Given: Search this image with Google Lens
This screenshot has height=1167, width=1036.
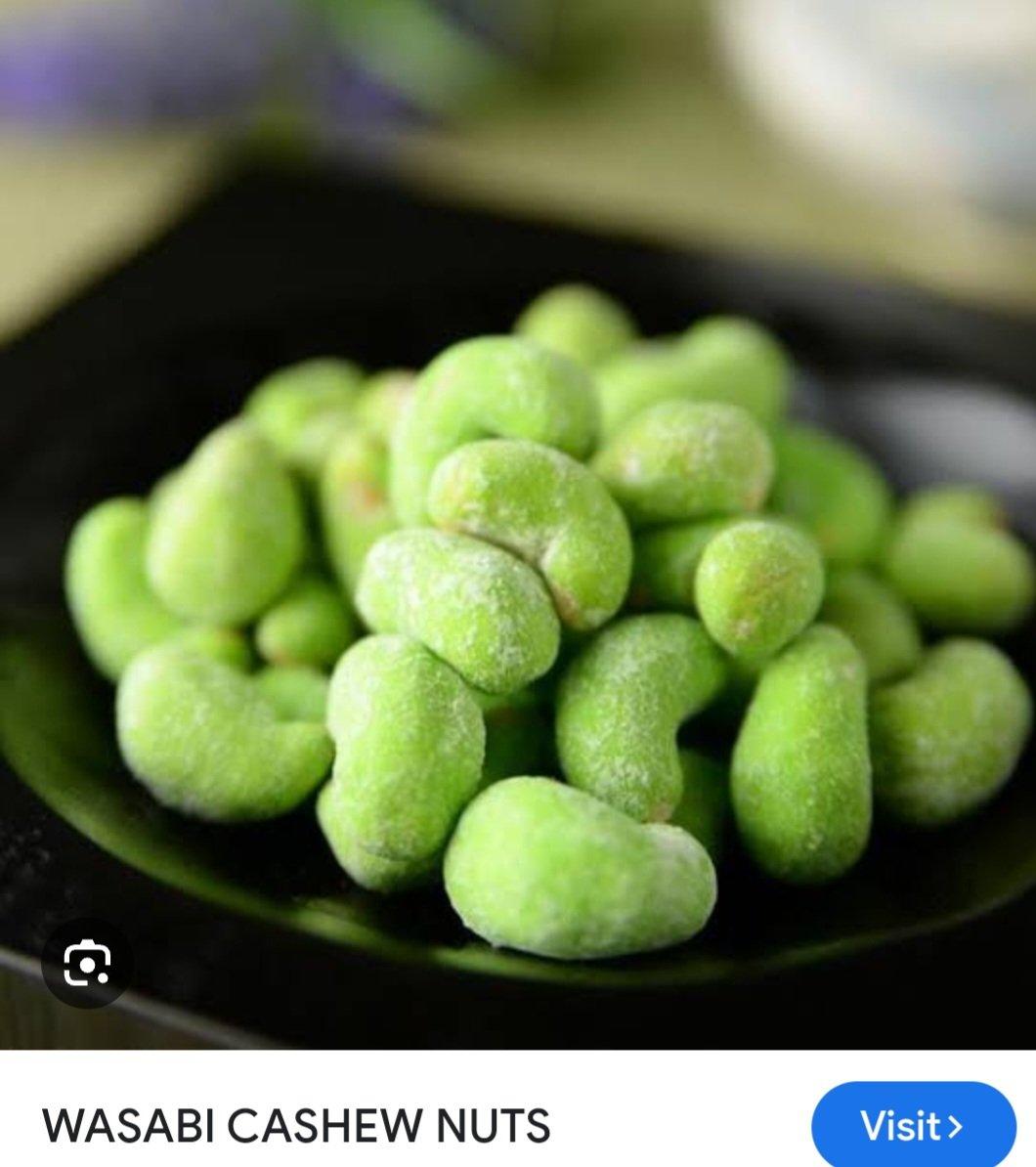Looking at the screenshot, I should 87,966.
